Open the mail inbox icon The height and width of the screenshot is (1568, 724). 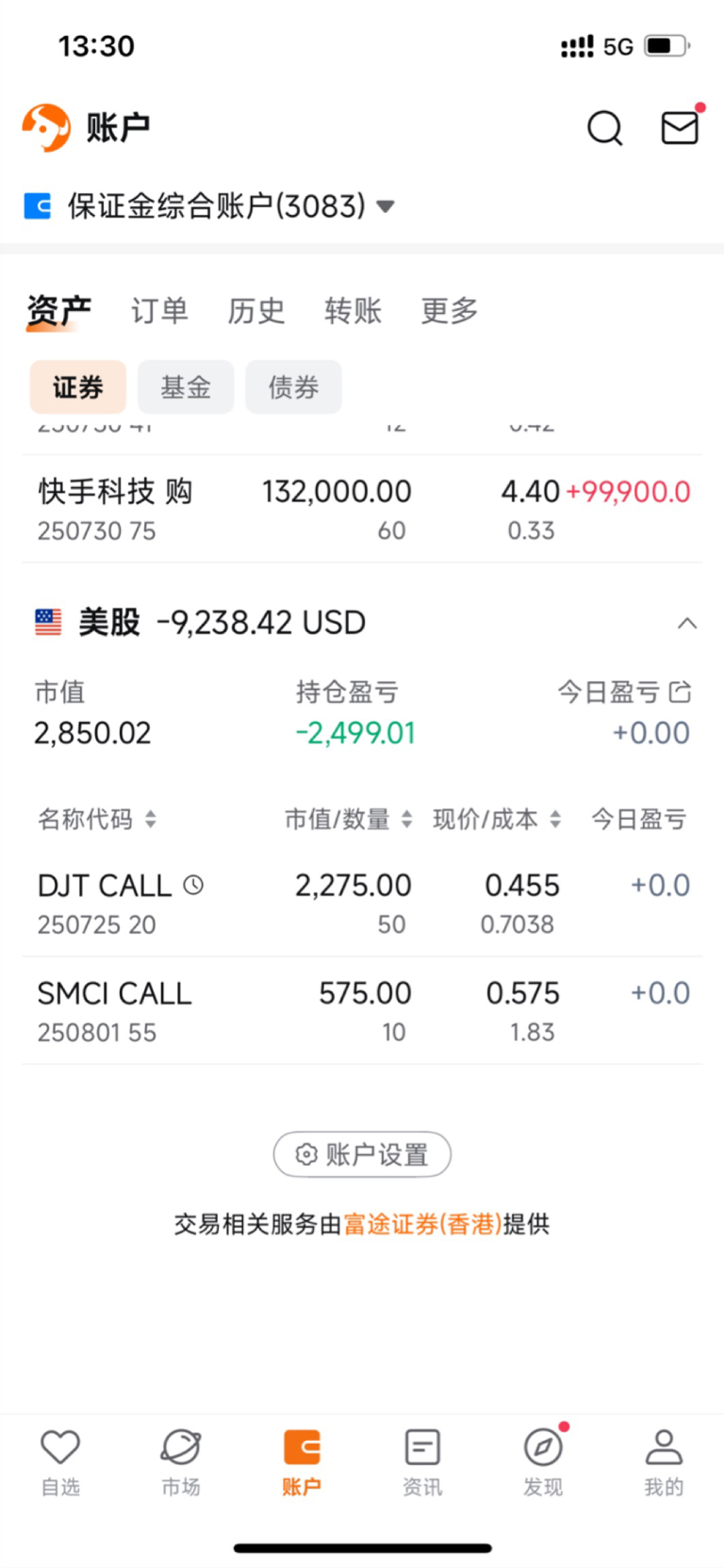coord(680,127)
